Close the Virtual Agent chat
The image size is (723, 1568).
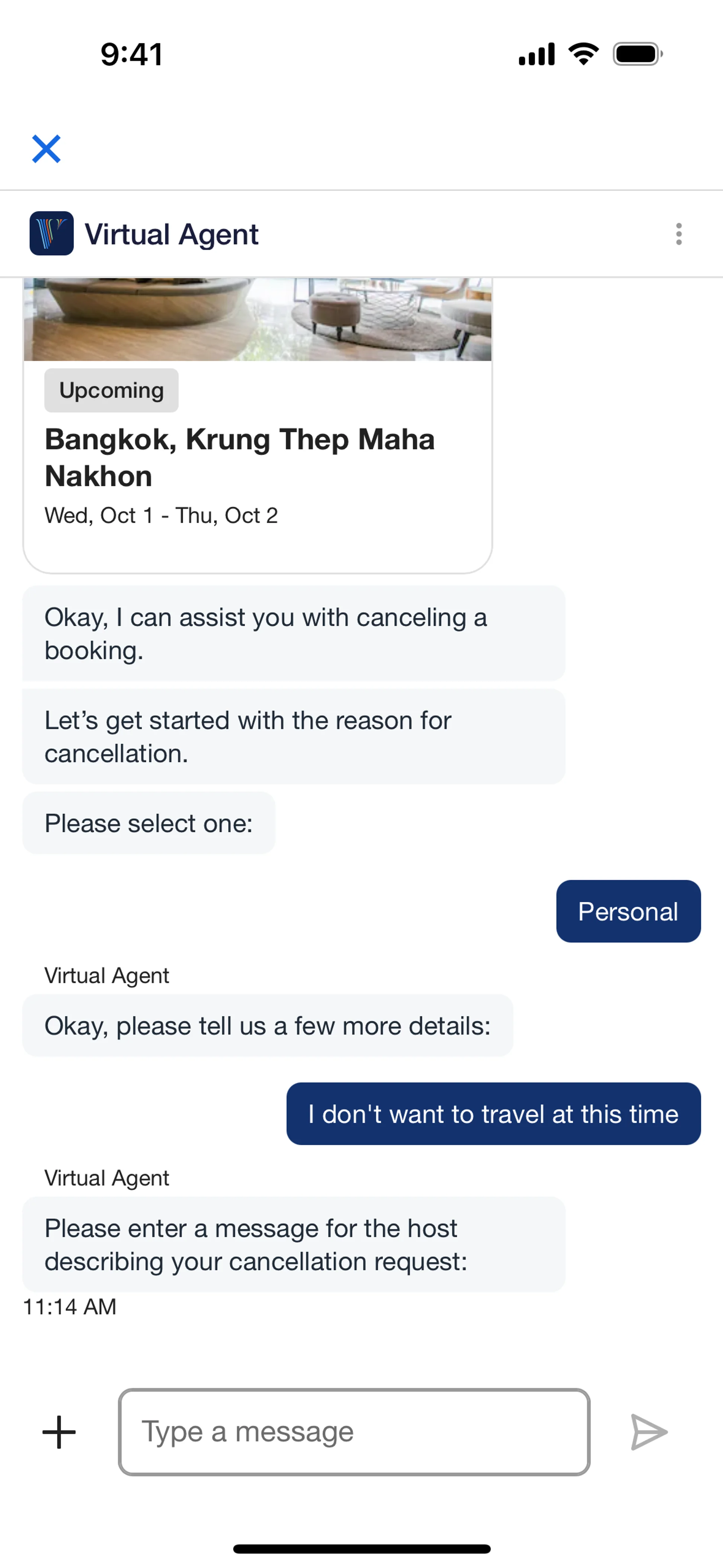(x=46, y=149)
